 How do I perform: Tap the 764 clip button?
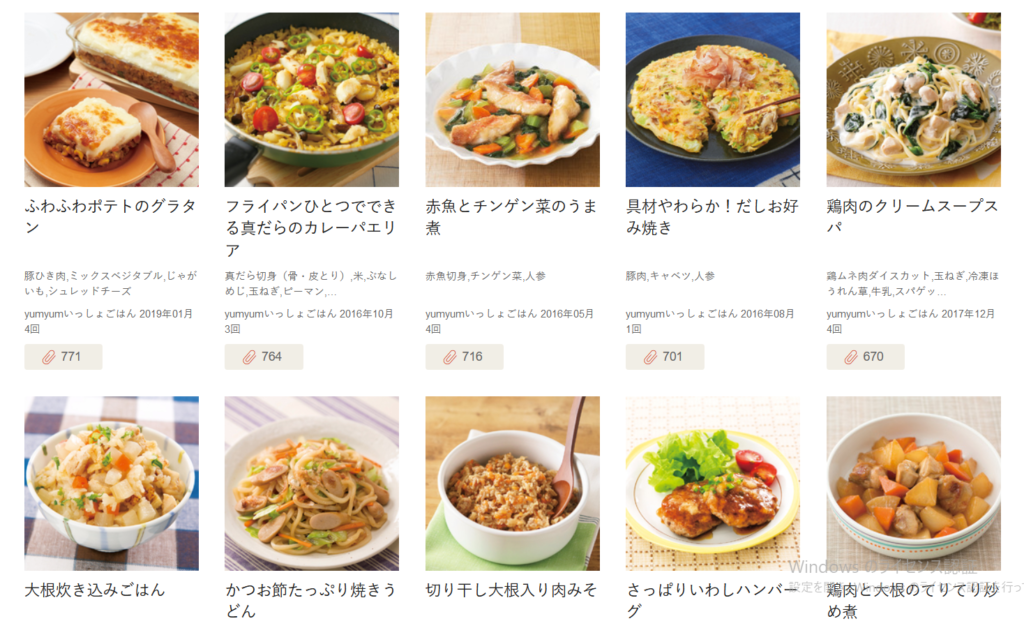pyautogui.click(x=264, y=357)
